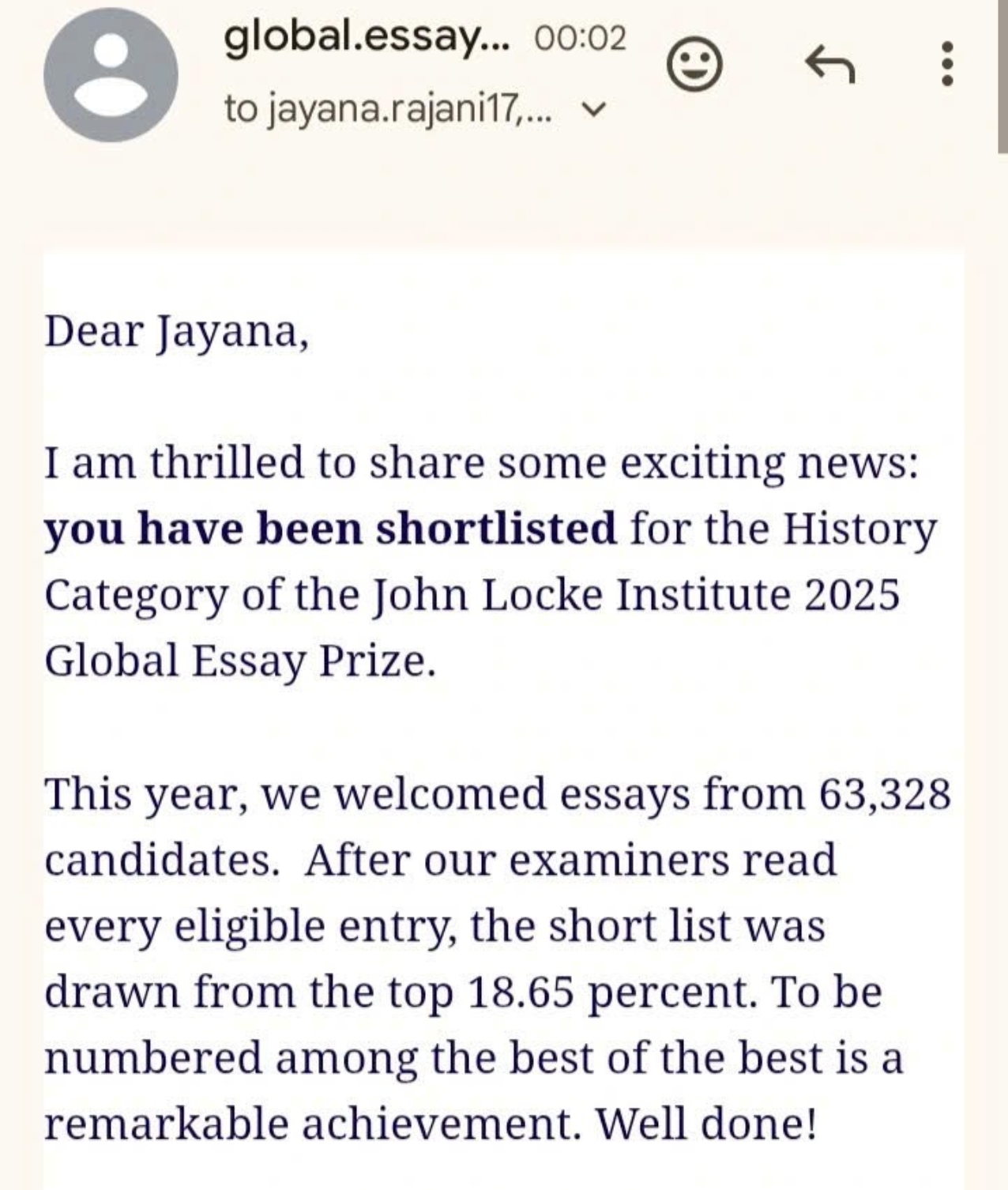Open the three-dot overflow menu

[947, 65]
